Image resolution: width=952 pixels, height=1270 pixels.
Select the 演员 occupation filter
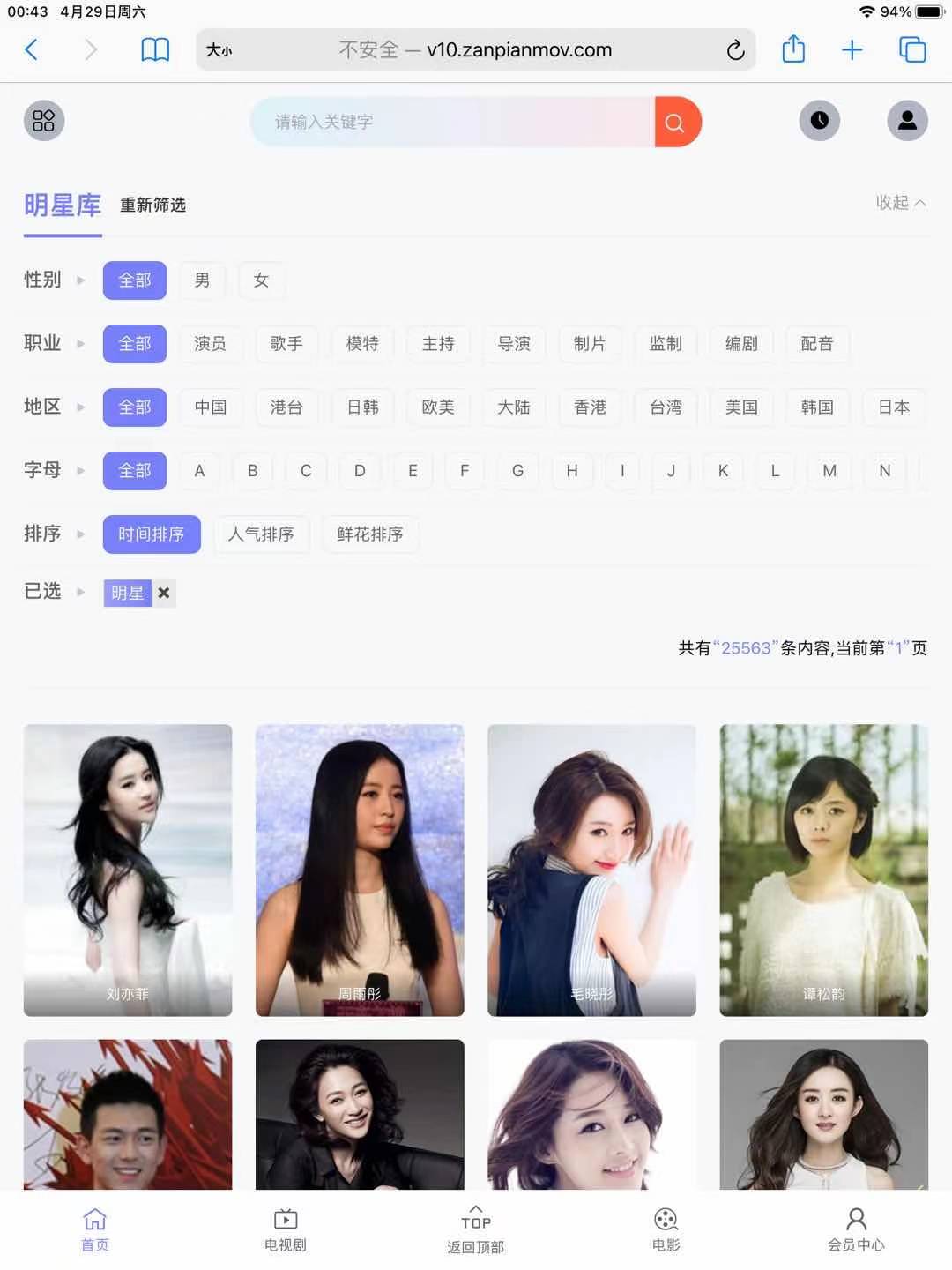tap(210, 344)
